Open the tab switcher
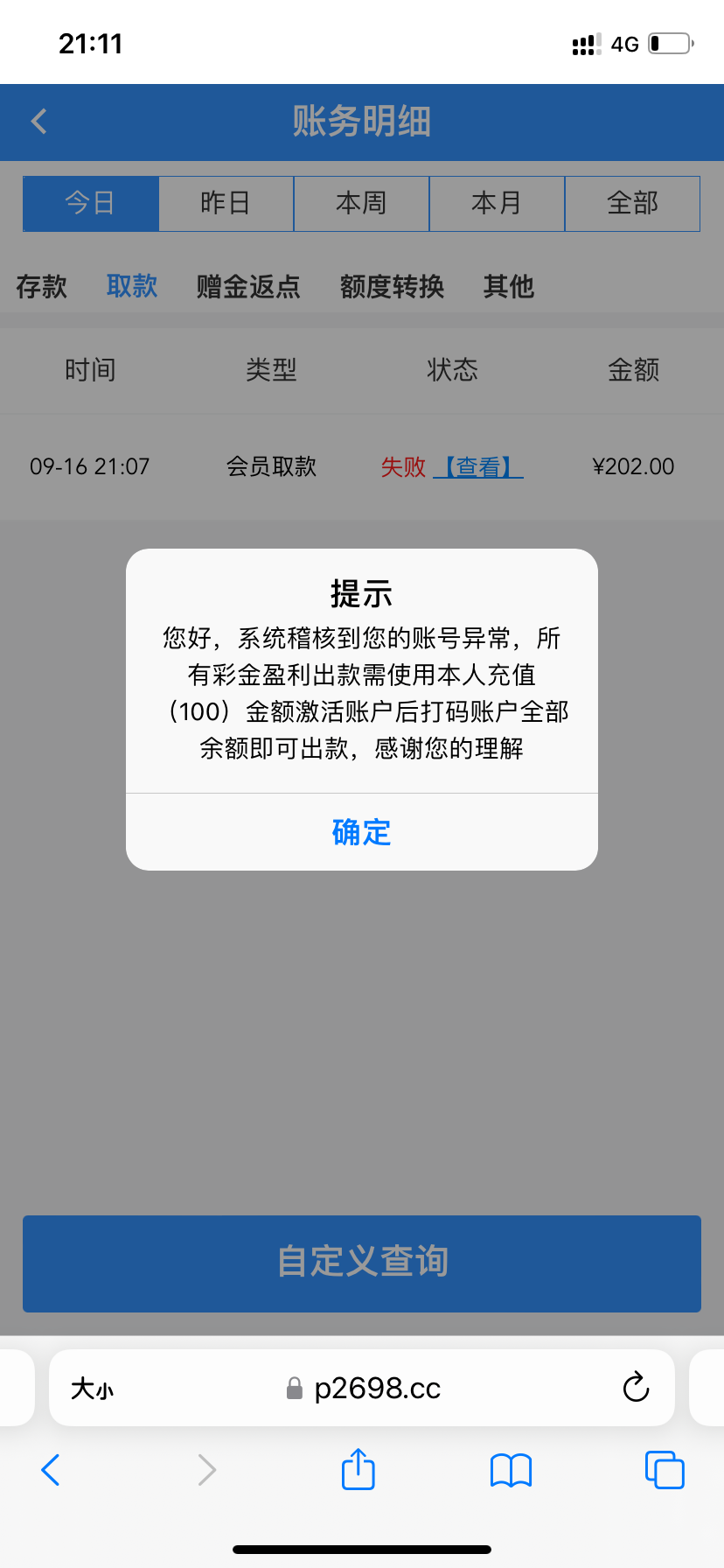 (664, 1470)
